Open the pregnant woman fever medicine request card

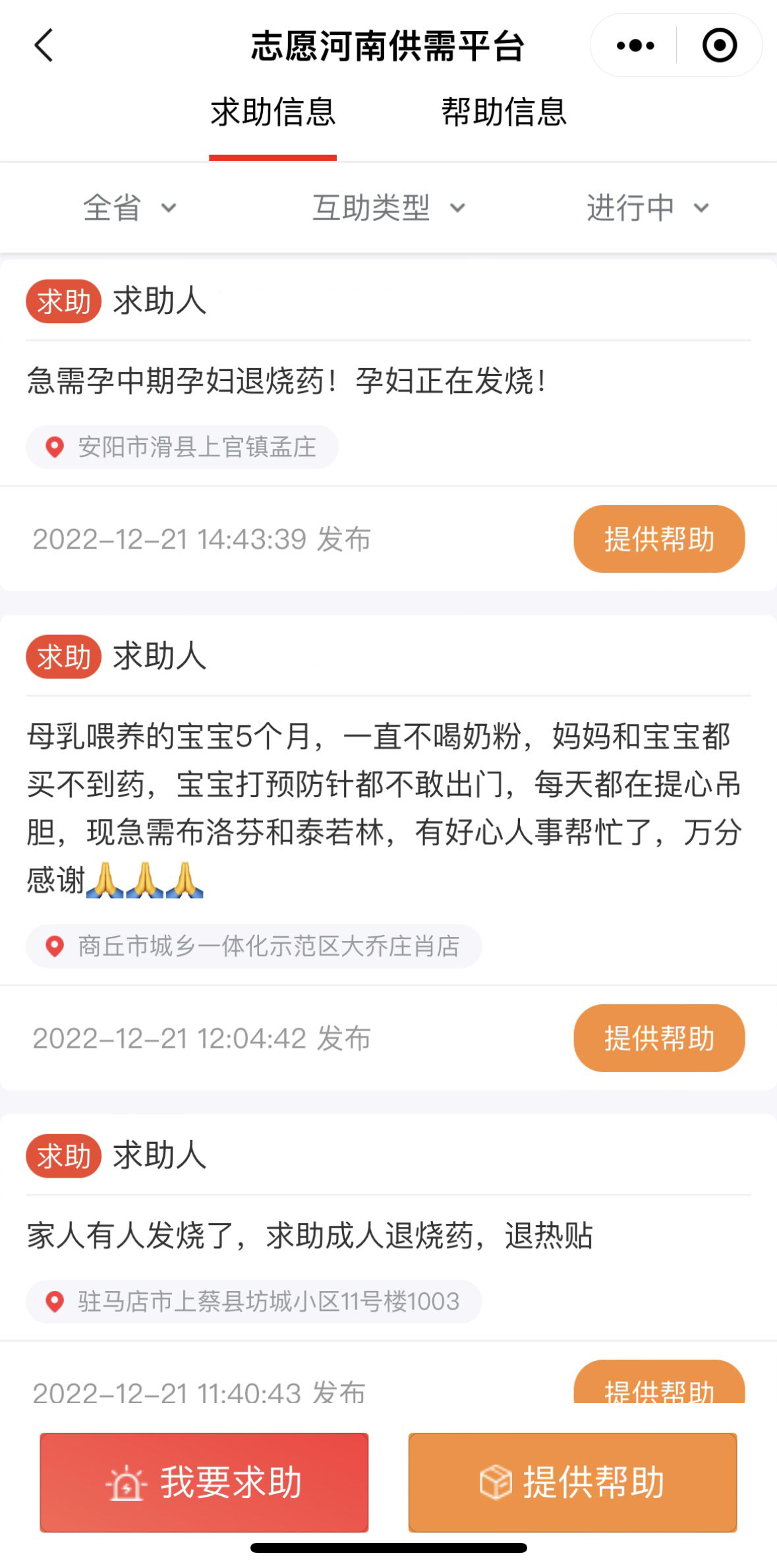coord(287,381)
